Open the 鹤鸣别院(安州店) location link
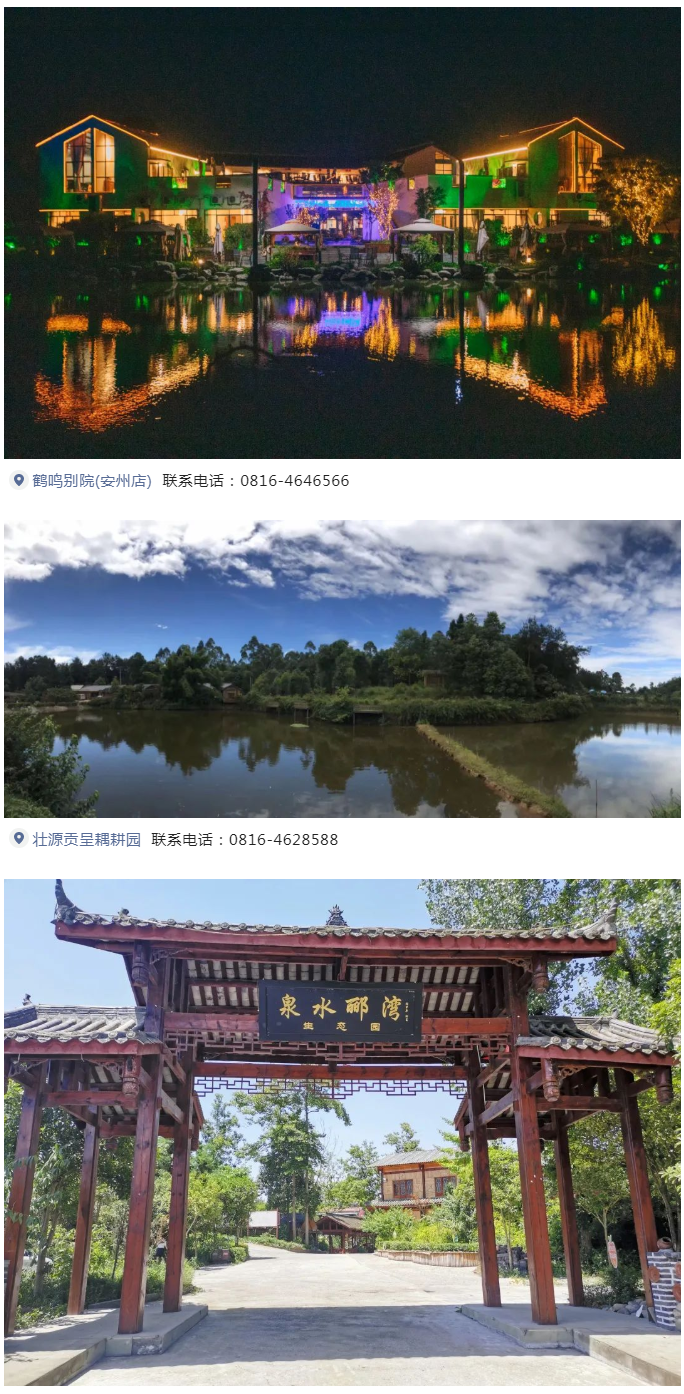Viewport: 684px width, 1394px height. pos(91,481)
